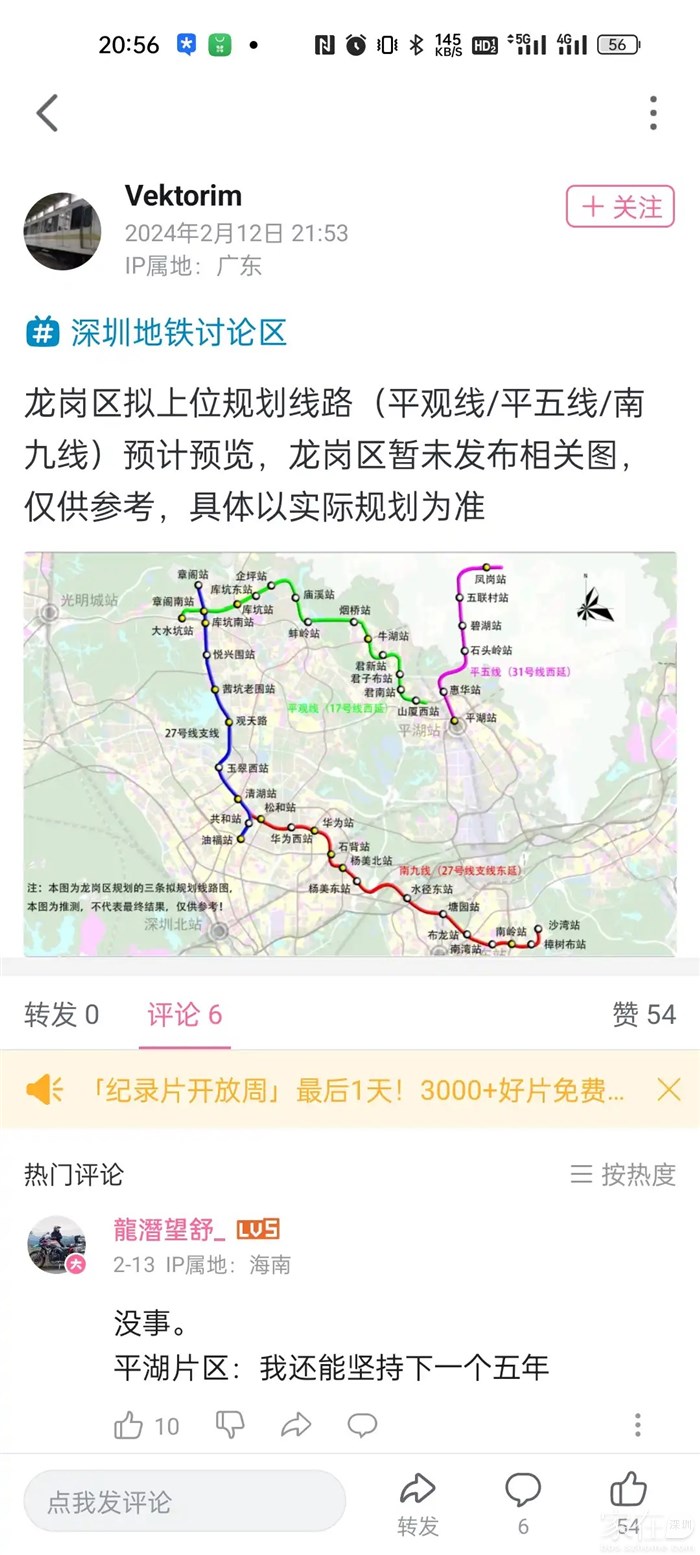Open the top-right overflow menu
700x1555 pixels.
[x=653, y=113]
